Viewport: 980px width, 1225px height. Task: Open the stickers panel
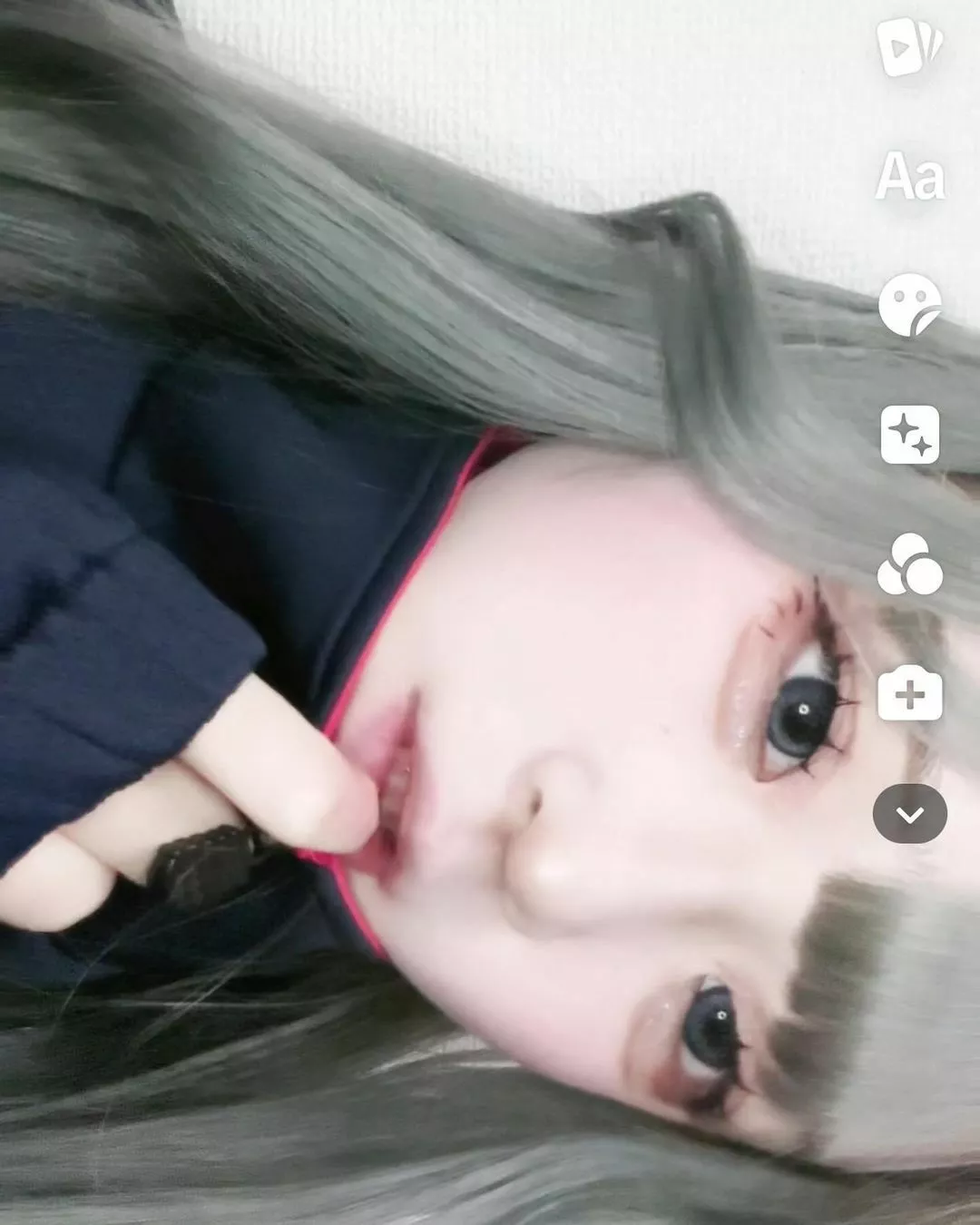[x=909, y=305]
